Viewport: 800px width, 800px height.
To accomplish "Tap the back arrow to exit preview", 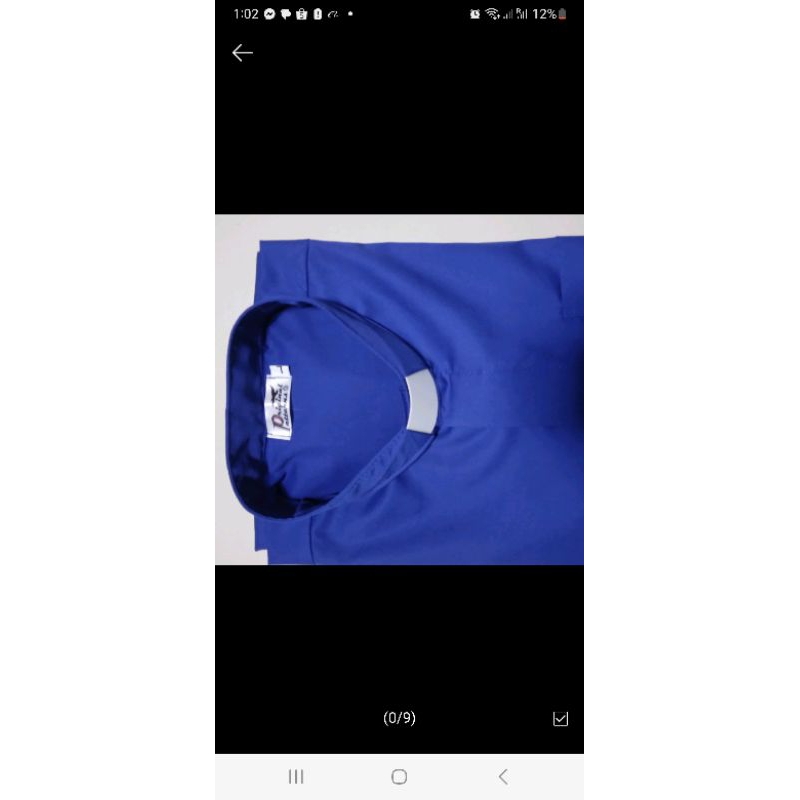I will [x=242, y=53].
